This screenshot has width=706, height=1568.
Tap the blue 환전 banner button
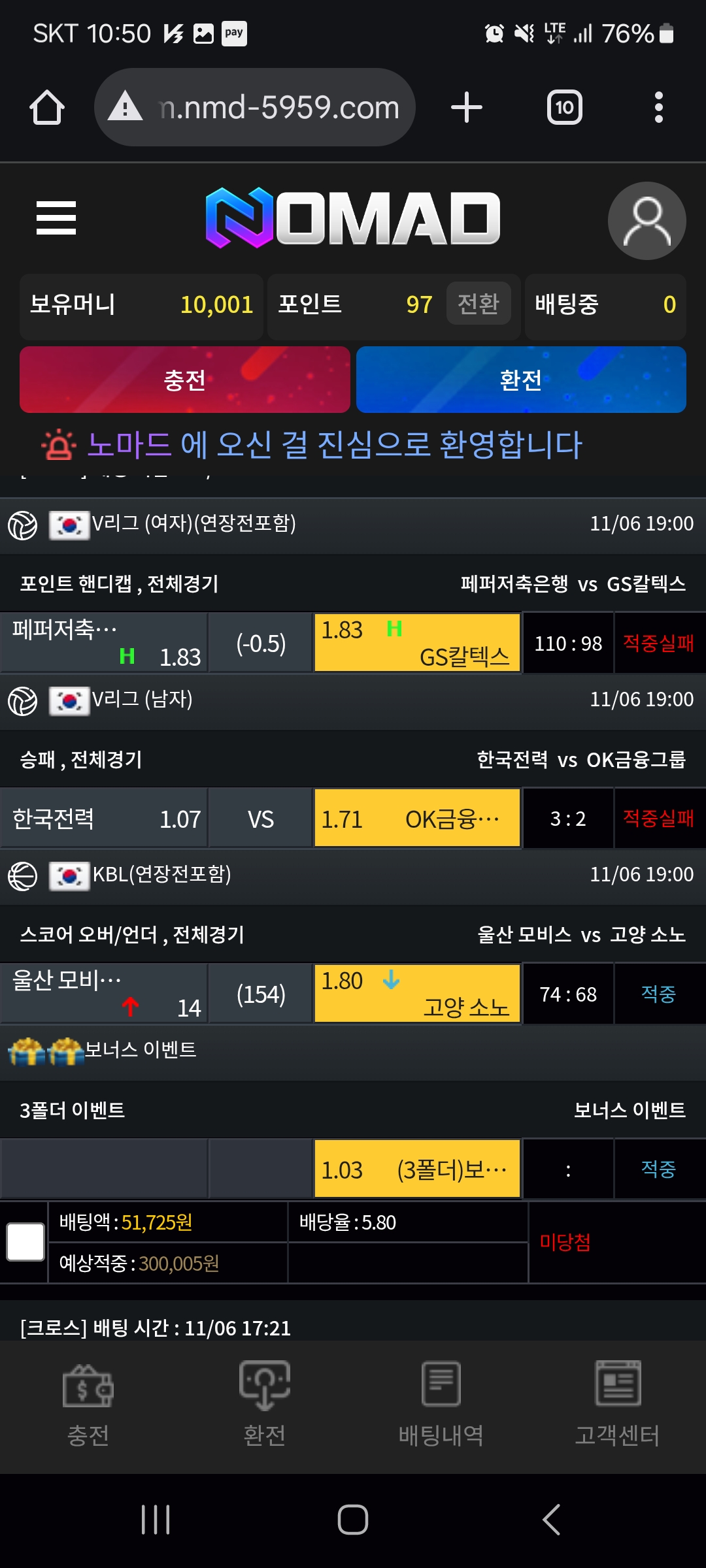click(521, 380)
